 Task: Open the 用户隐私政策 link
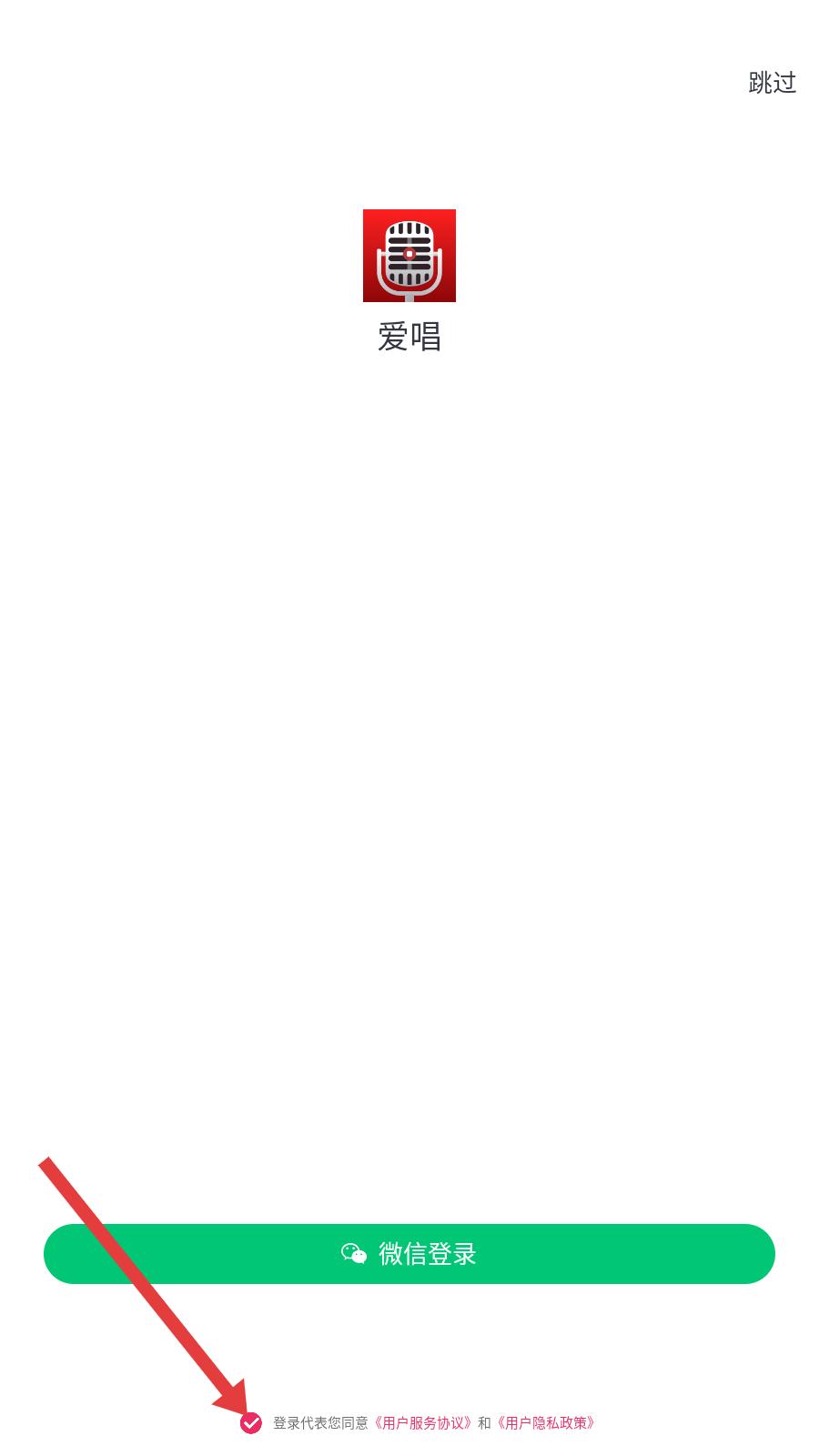[x=546, y=1423]
